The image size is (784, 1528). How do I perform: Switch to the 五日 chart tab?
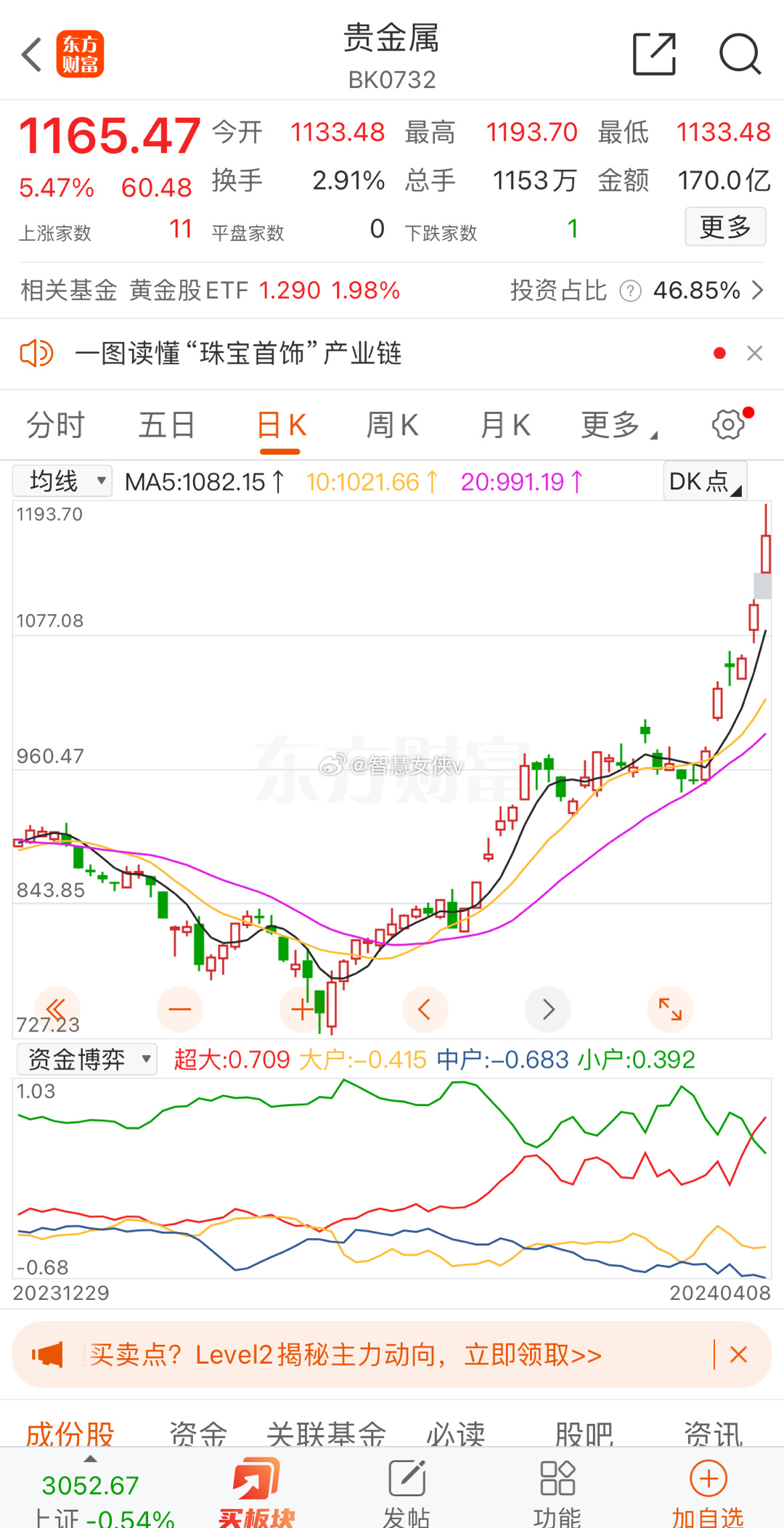pyautogui.click(x=167, y=425)
